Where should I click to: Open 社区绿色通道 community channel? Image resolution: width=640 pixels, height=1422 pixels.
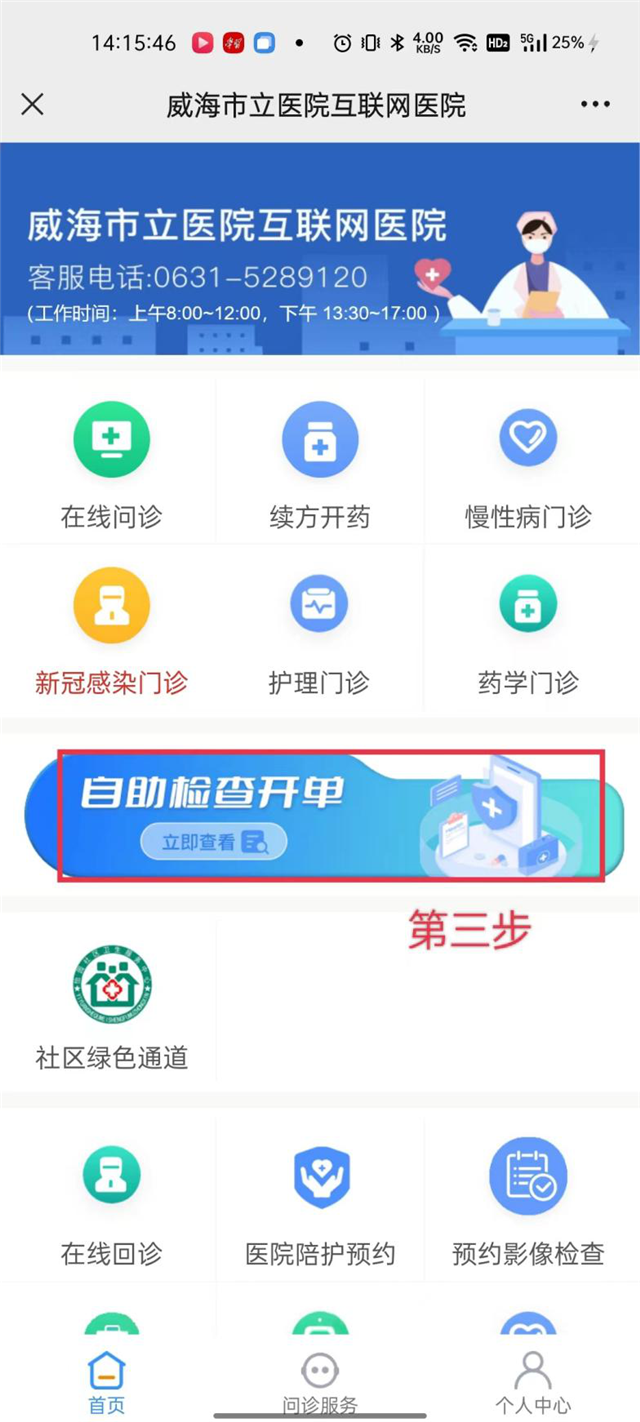111,1006
